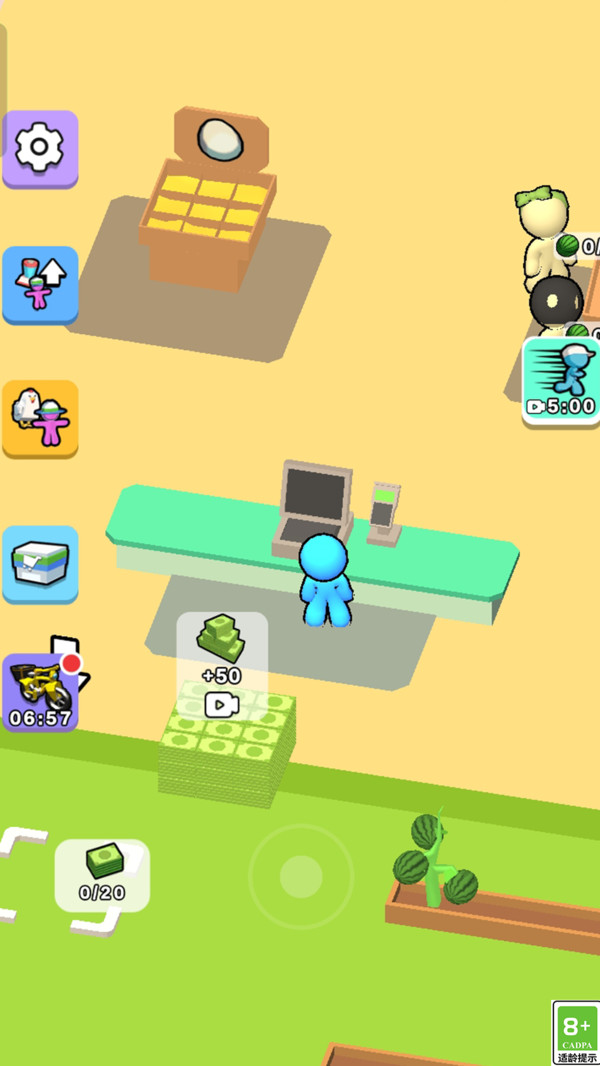Open the settings gear
The image size is (600, 1066).
[x=40, y=148]
